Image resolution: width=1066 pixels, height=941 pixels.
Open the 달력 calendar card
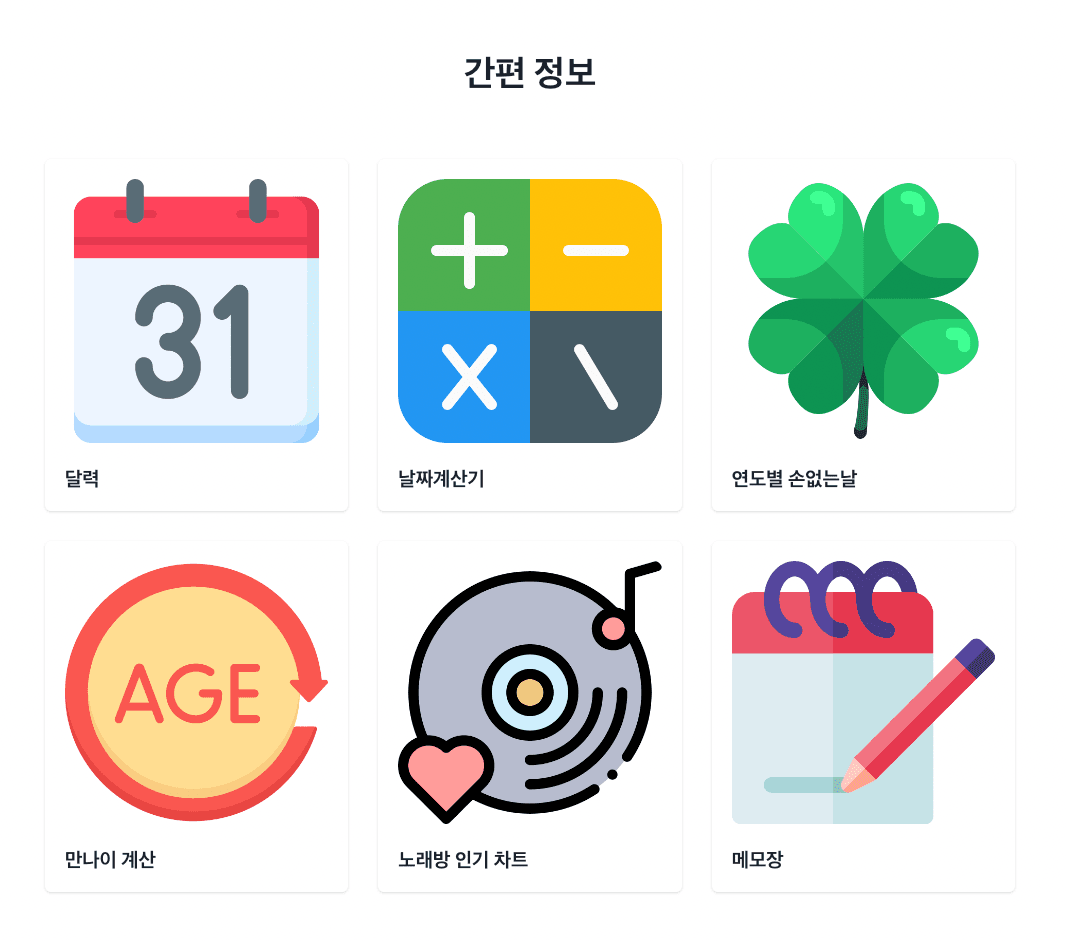click(196, 334)
